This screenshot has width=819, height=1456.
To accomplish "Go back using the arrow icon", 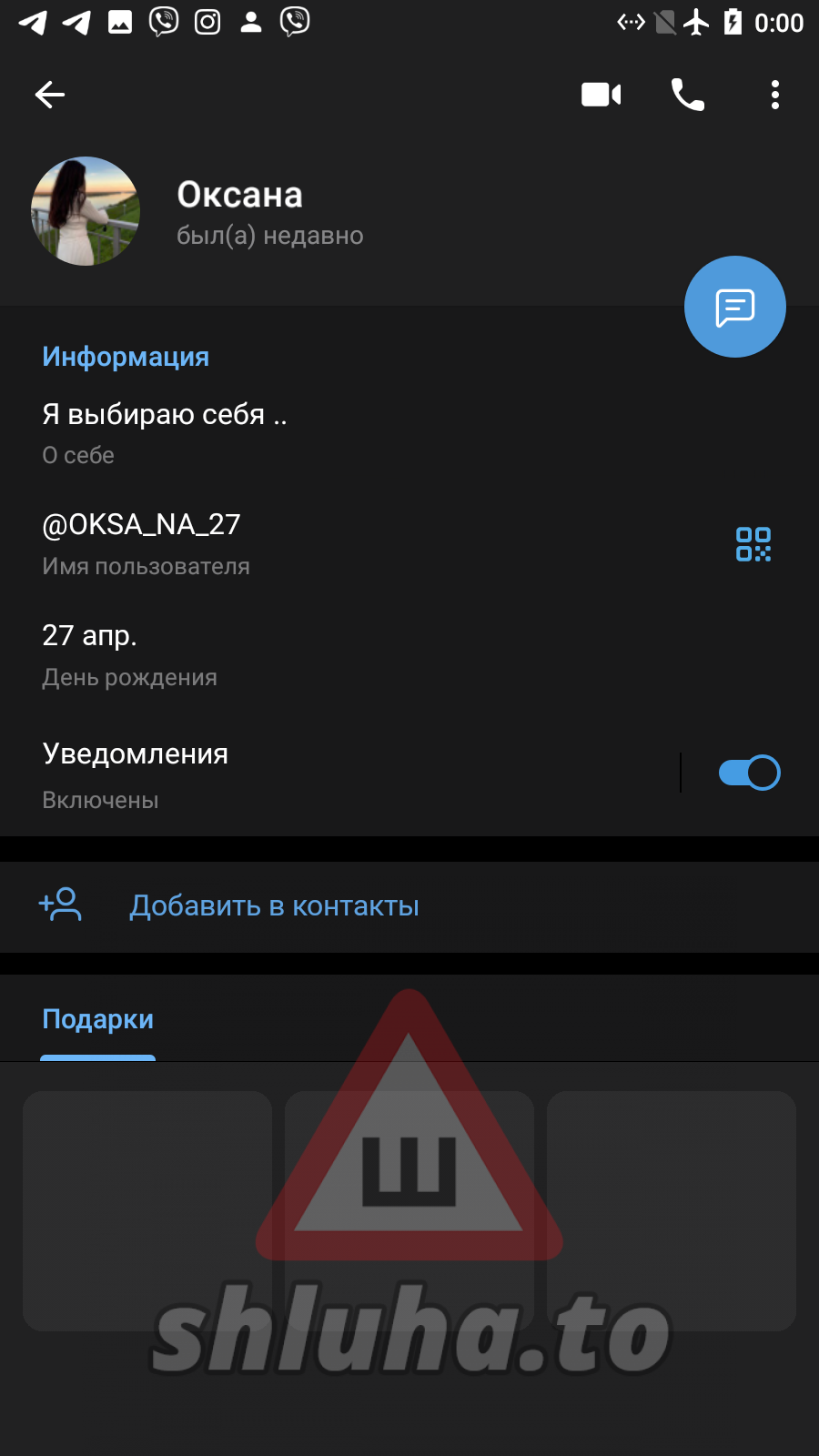I will (x=50, y=95).
